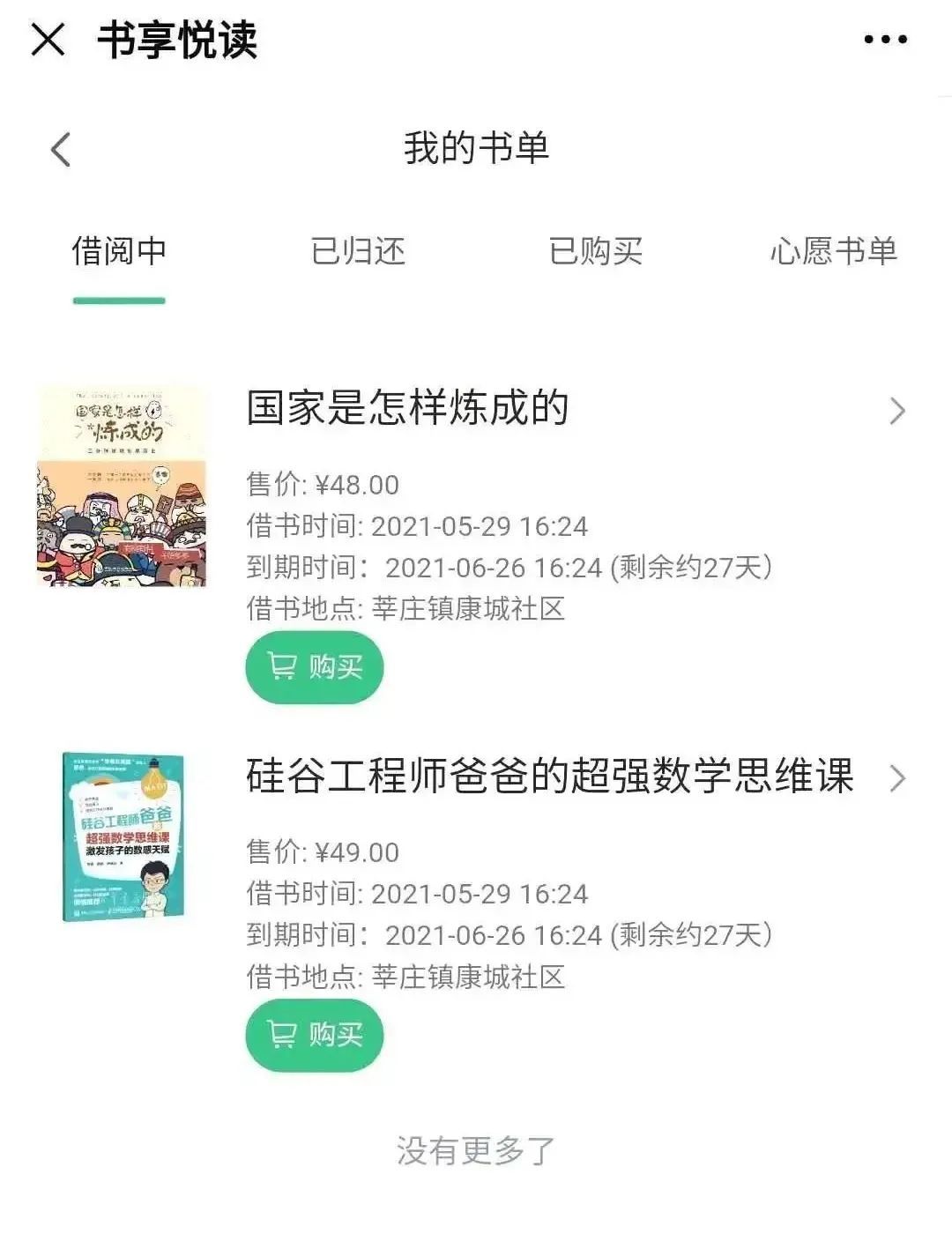Purchase 硅谷工程师爸爸的超强数学思维课 via 购买
Screen dimensions: 952x1234
[x=315, y=1035]
